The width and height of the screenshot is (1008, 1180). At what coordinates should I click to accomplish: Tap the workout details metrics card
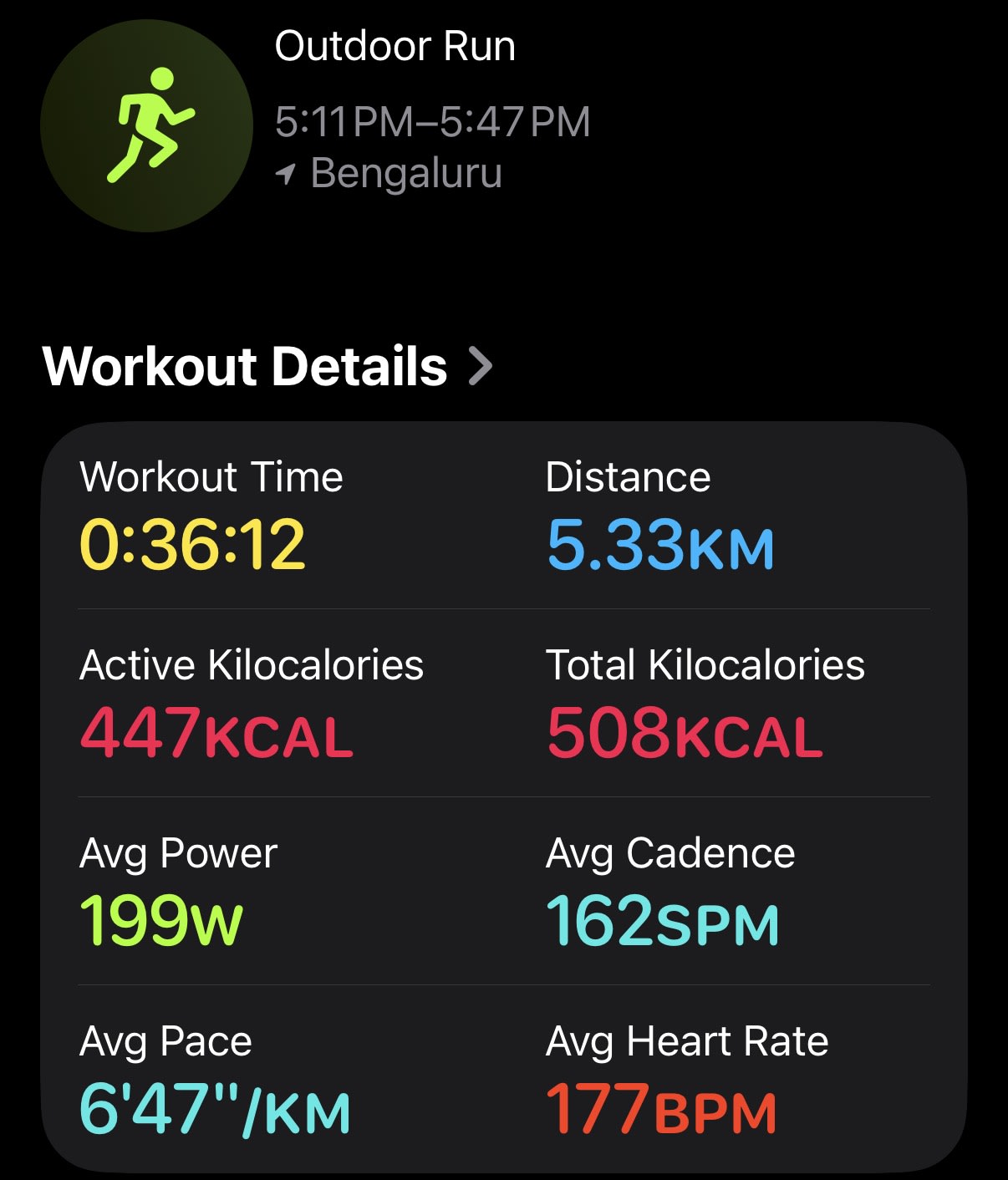(x=504, y=802)
